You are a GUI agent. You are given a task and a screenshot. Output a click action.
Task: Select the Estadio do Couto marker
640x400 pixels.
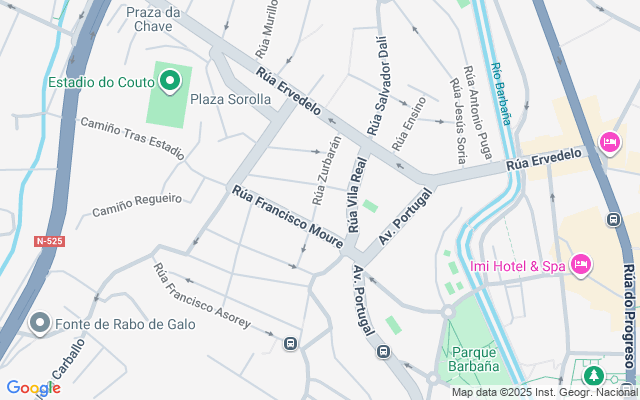[x=170, y=81]
